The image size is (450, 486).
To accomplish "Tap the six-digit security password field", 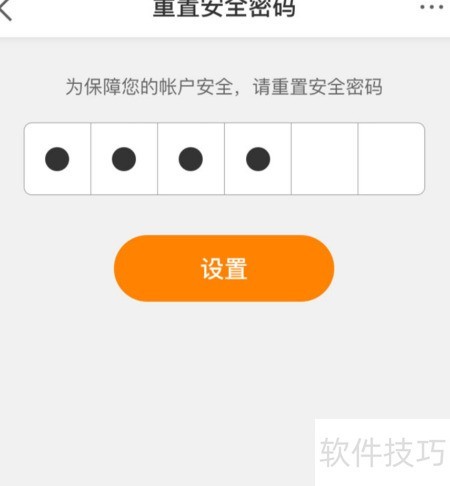I will [224, 159].
